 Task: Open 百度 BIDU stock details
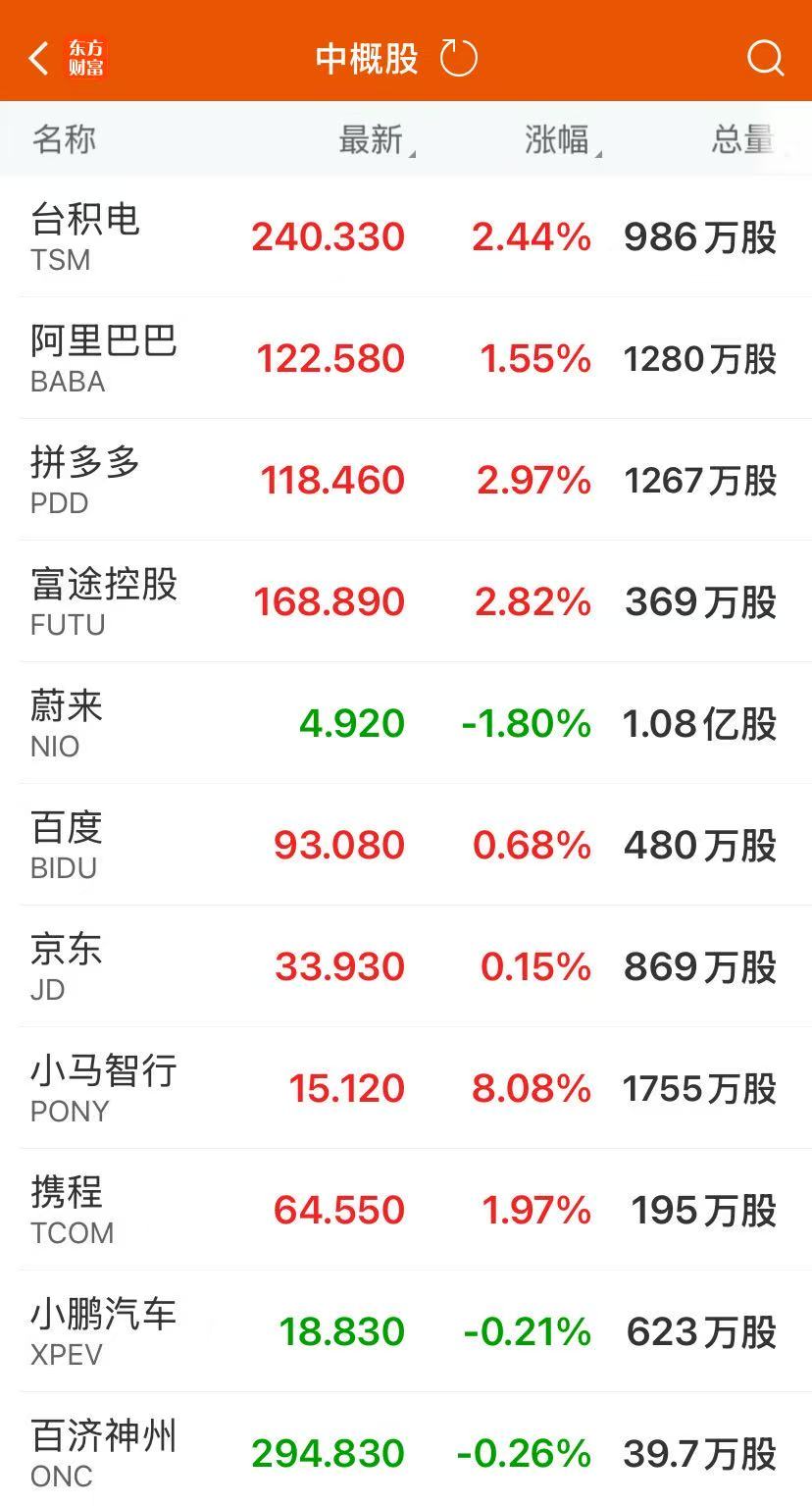(67, 845)
